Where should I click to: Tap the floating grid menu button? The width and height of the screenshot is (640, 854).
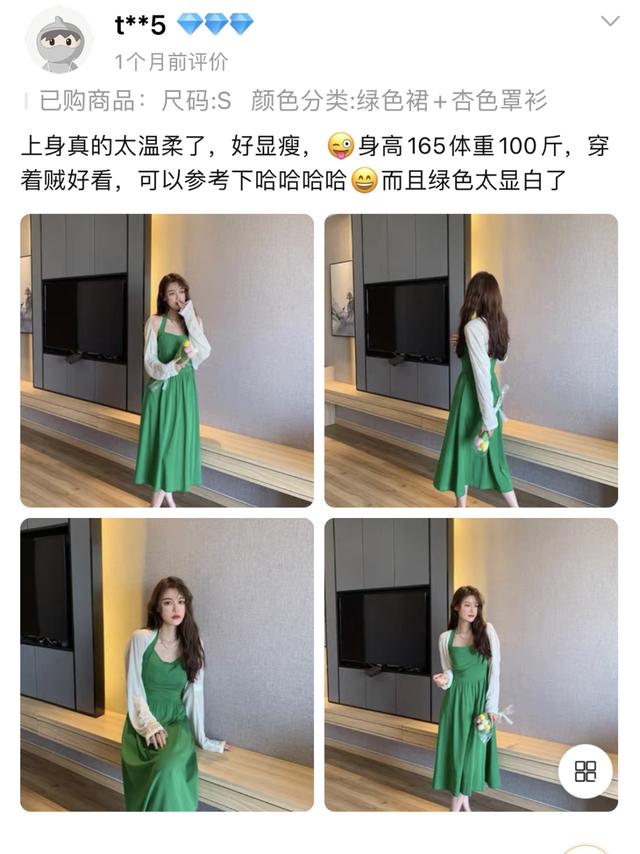[x=585, y=770]
